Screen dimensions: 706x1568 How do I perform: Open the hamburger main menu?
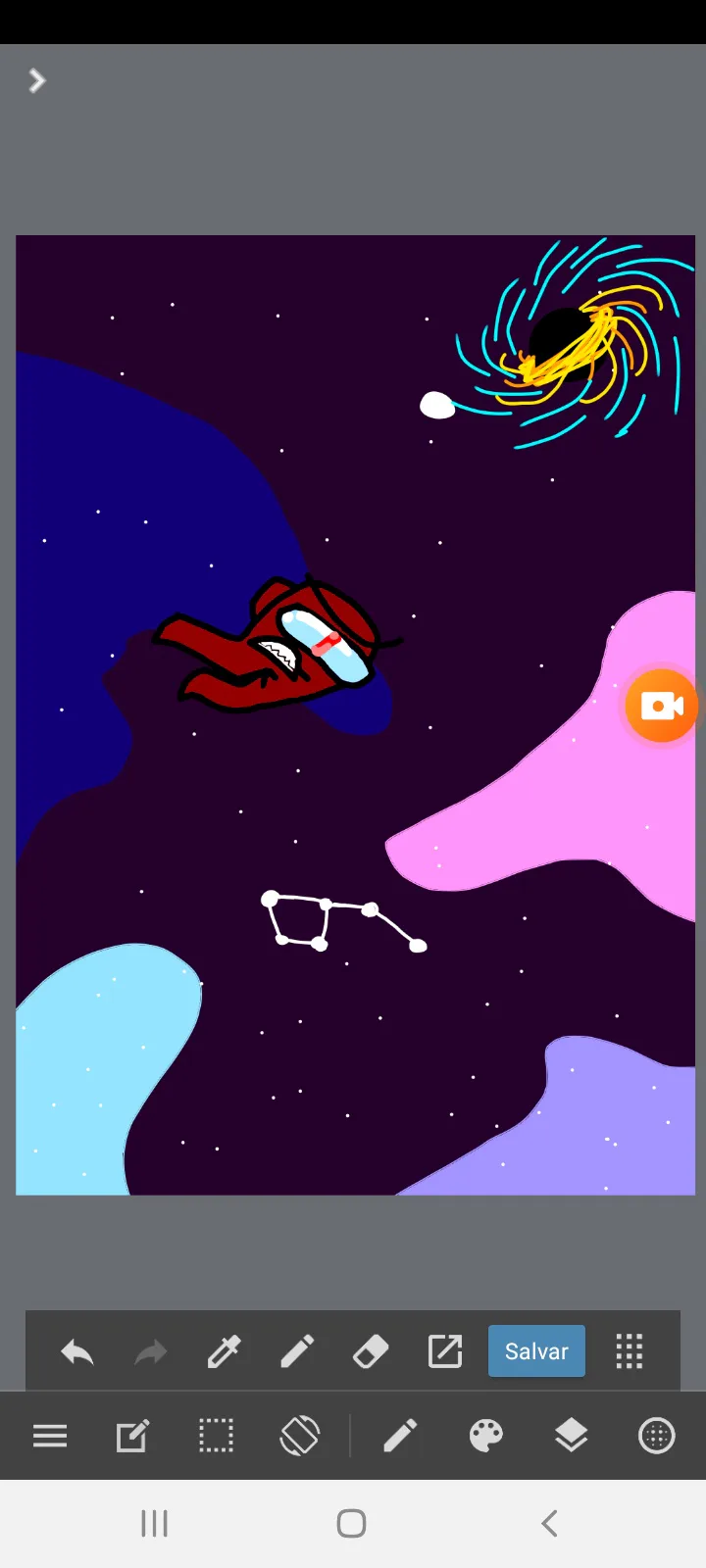click(50, 1437)
